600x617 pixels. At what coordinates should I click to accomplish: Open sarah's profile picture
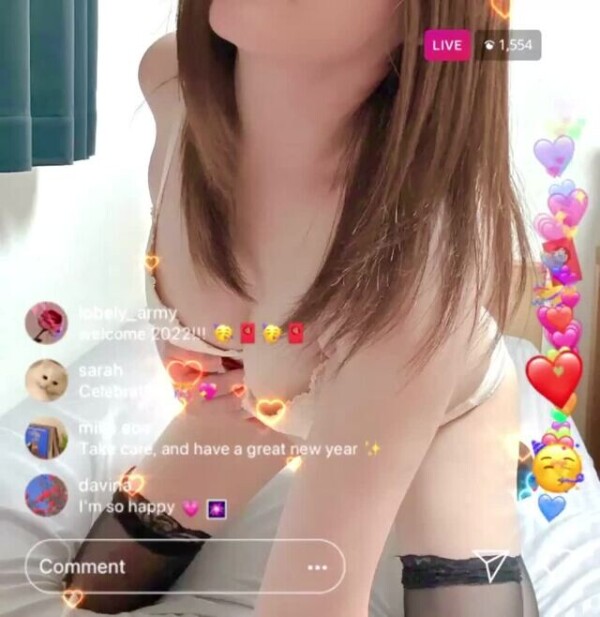click(46, 381)
